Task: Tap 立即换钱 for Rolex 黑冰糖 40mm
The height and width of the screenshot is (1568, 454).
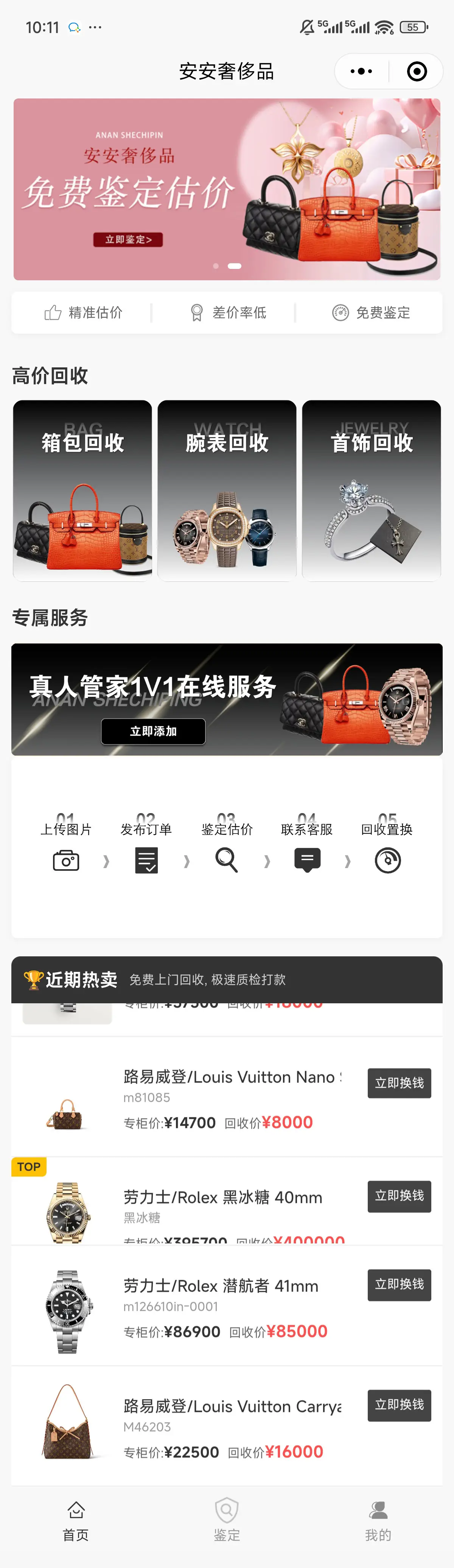Action: pyautogui.click(x=399, y=1195)
